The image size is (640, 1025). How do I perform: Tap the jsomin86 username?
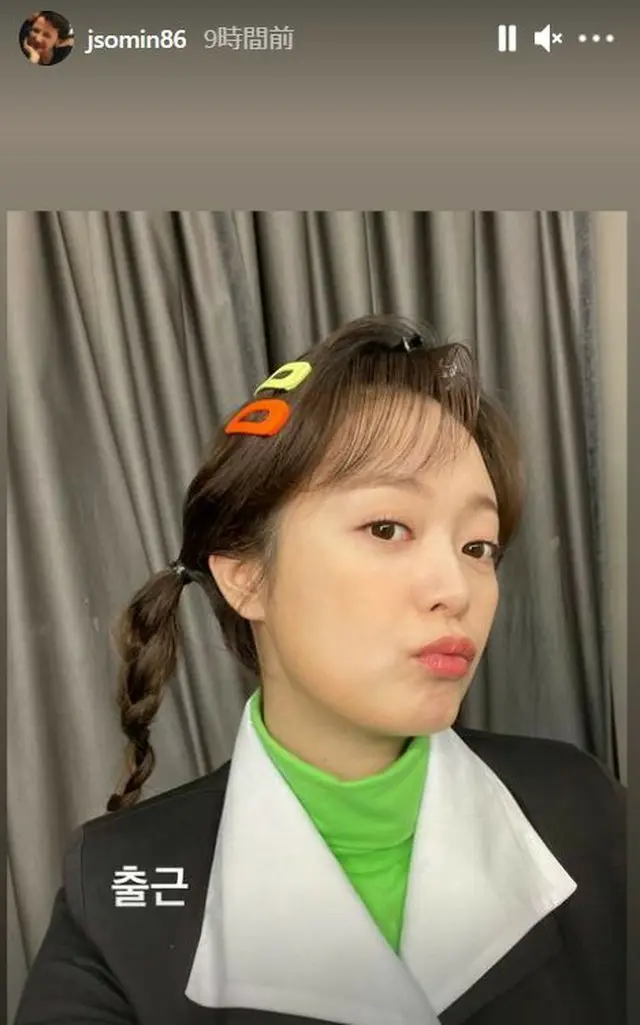(x=135, y=39)
